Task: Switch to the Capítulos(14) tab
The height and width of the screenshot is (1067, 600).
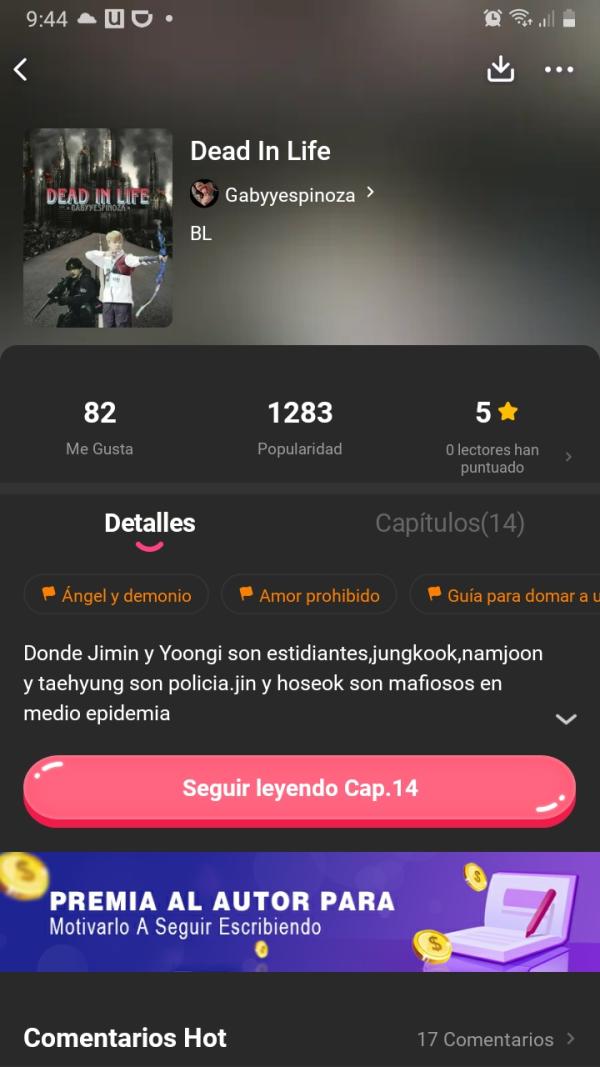Action: pyautogui.click(x=449, y=523)
